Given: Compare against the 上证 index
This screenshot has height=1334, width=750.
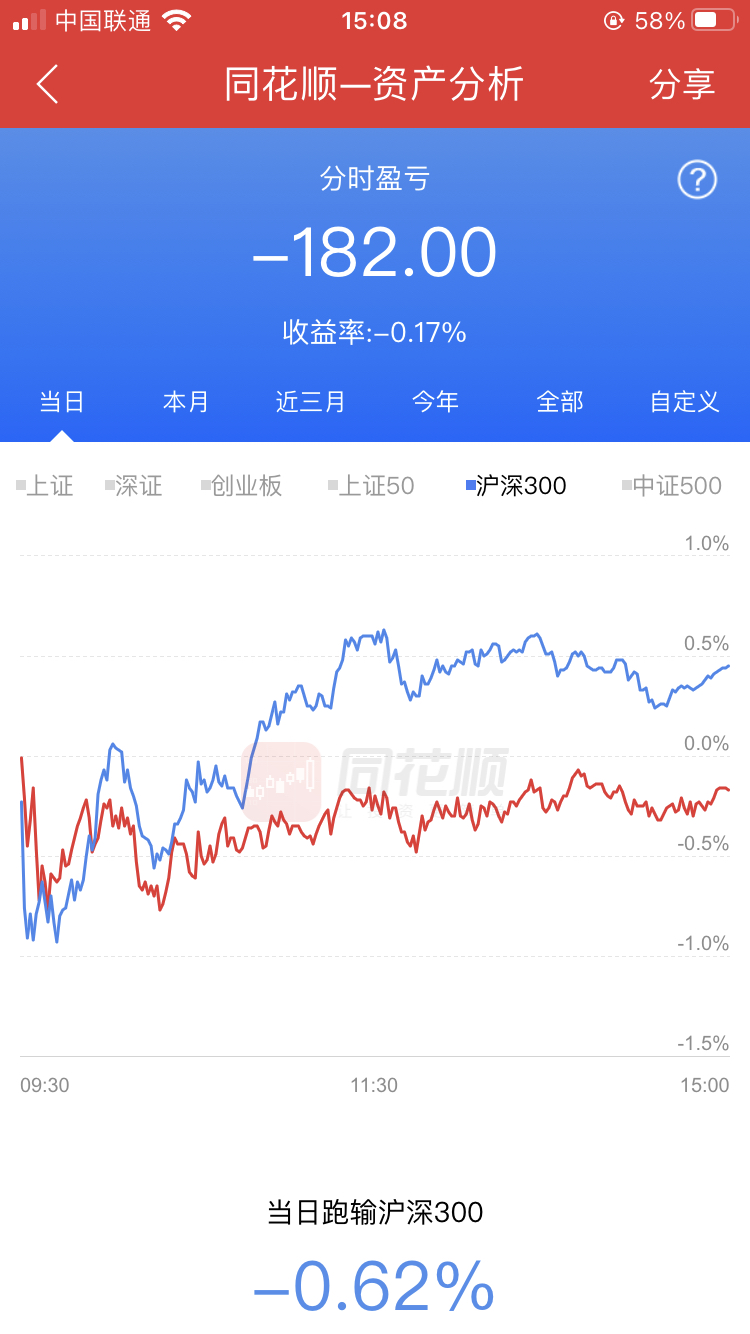Looking at the screenshot, I should point(46,486).
